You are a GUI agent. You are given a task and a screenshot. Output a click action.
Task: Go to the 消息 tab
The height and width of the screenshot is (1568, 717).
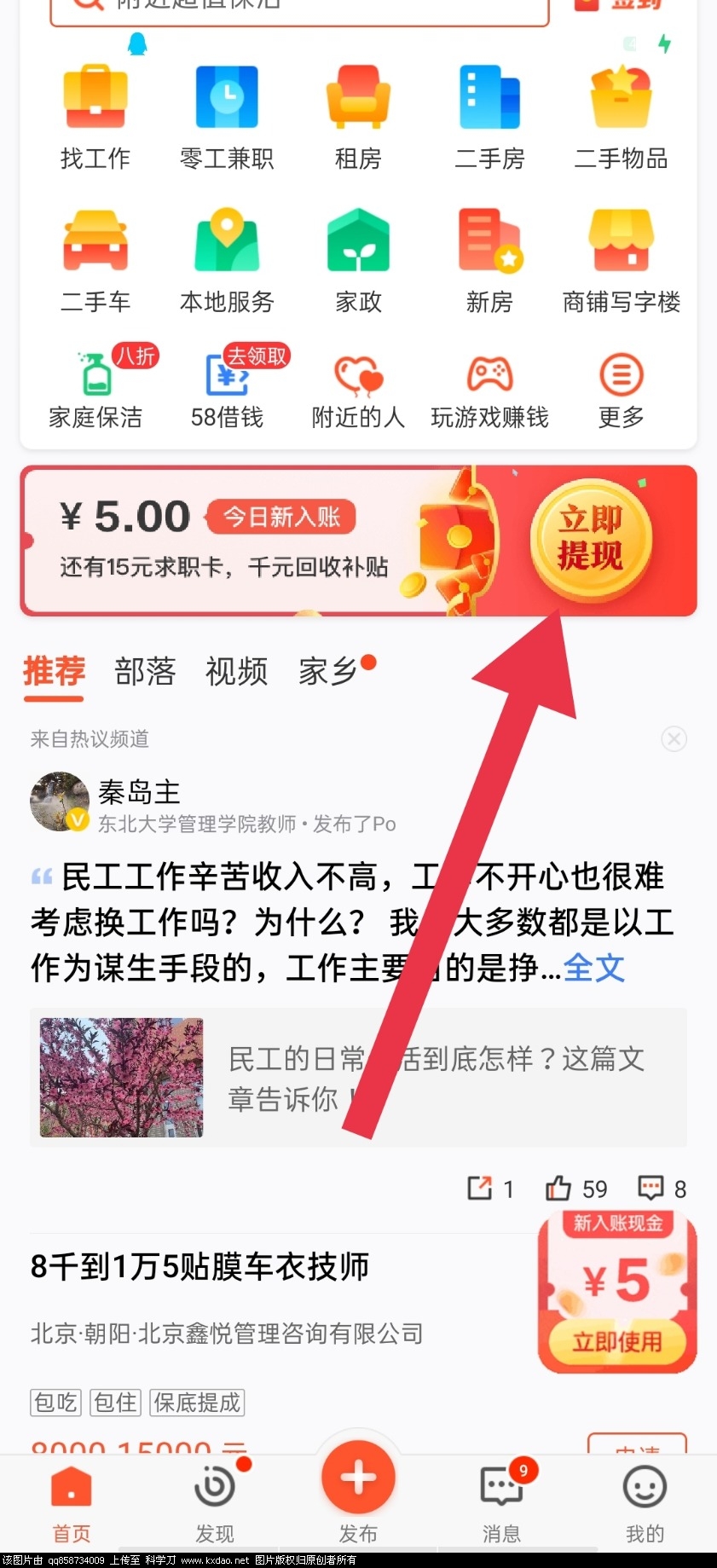click(501, 1501)
